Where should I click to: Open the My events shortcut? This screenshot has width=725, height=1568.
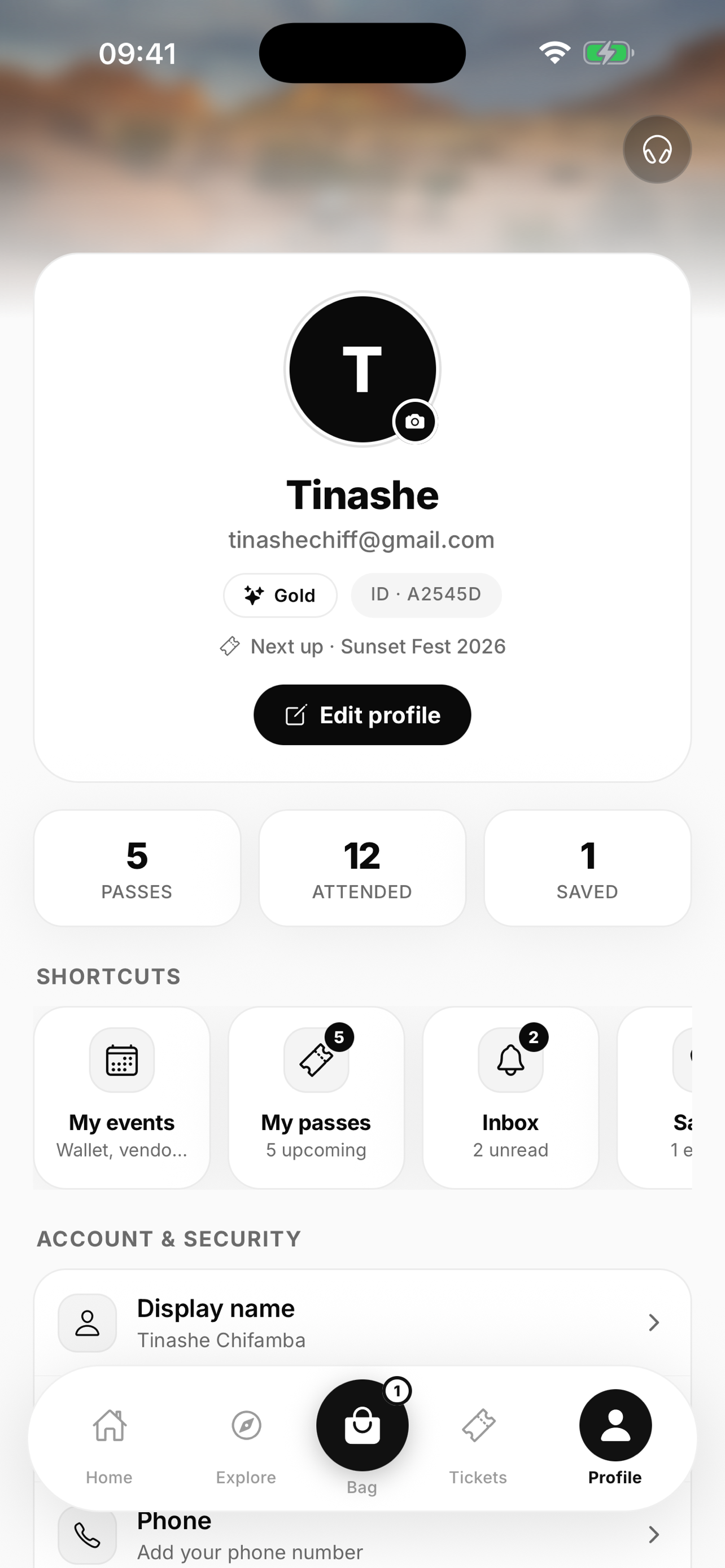[x=122, y=1097]
